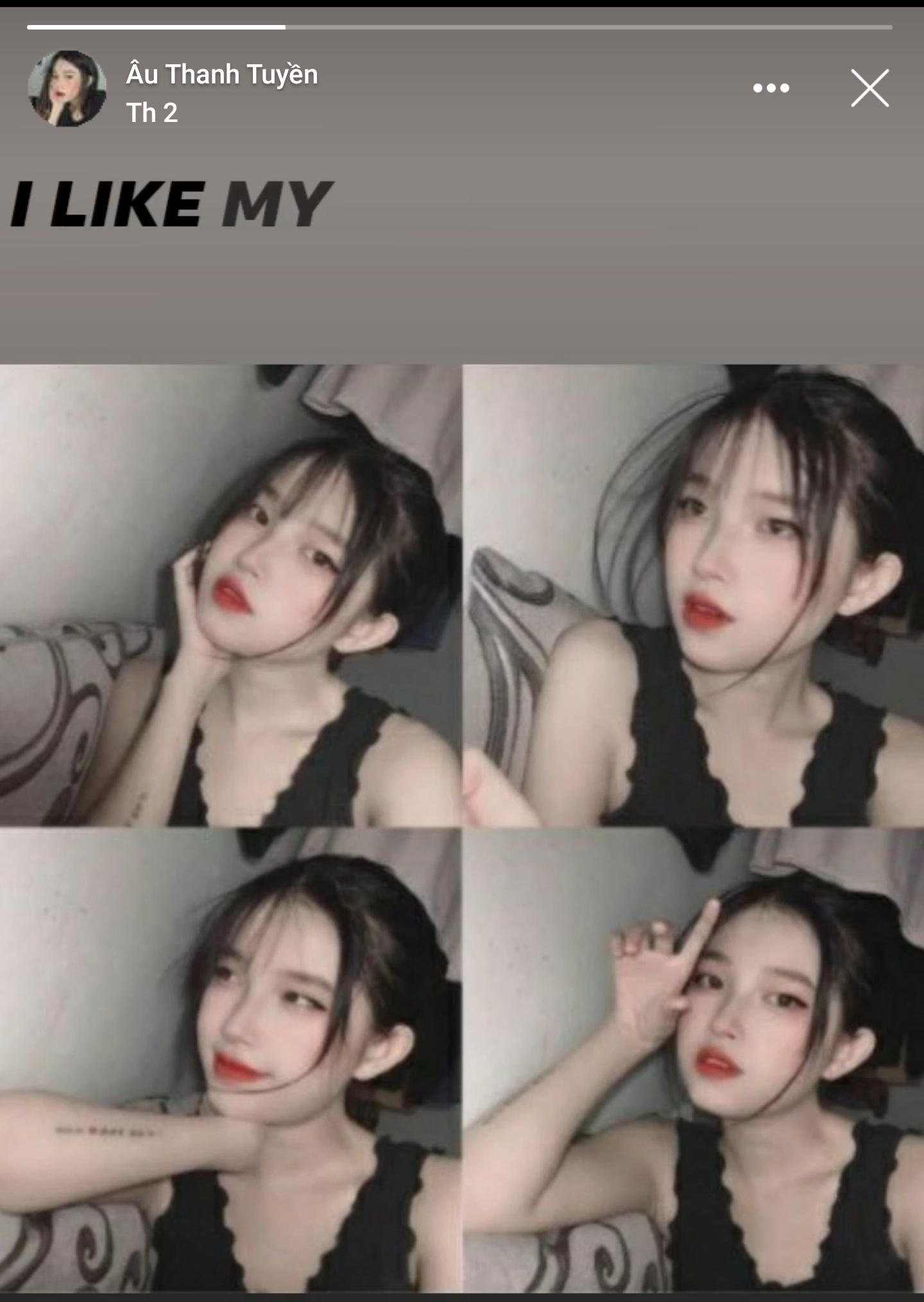
Task: Close the story viewer
Action: click(x=869, y=88)
